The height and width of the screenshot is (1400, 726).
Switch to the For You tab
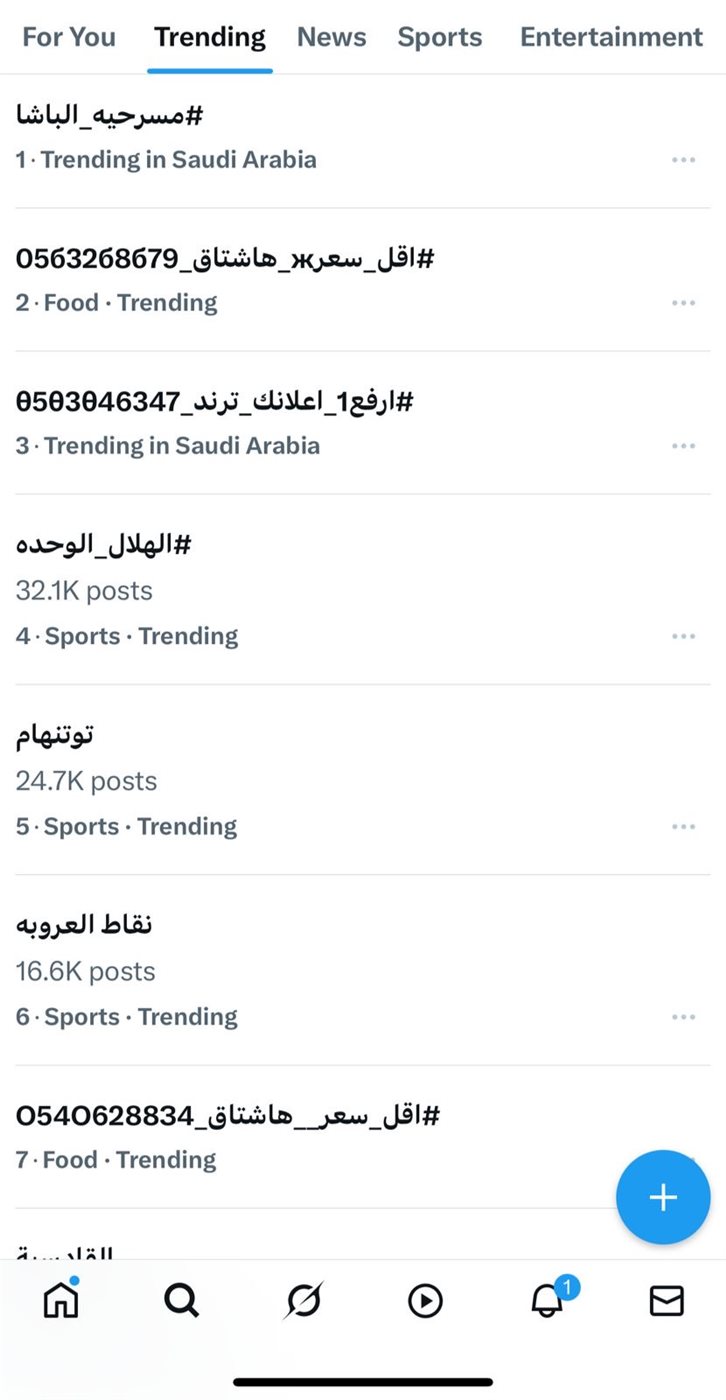(x=69, y=38)
